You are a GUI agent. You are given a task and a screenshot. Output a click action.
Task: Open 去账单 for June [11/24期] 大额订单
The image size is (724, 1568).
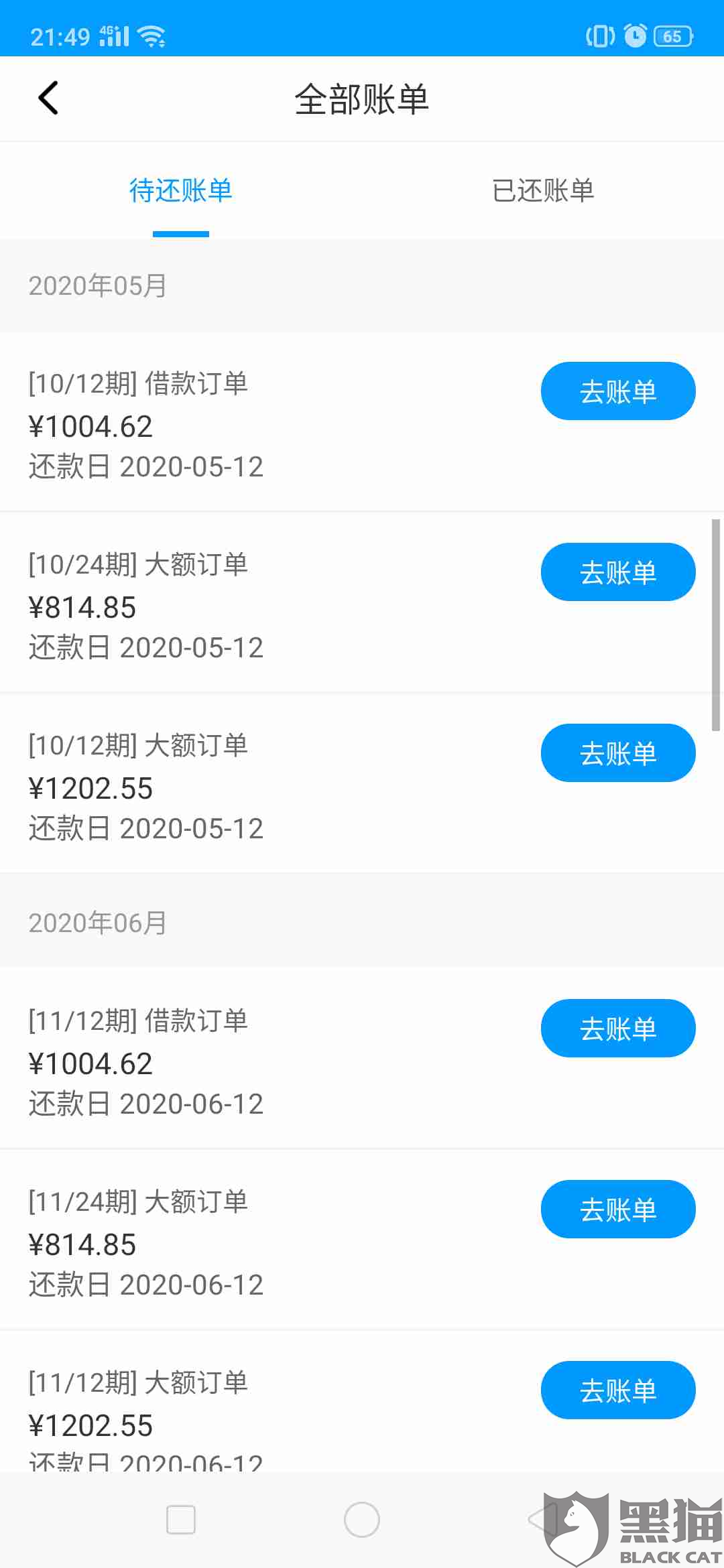pyautogui.click(x=617, y=1210)
